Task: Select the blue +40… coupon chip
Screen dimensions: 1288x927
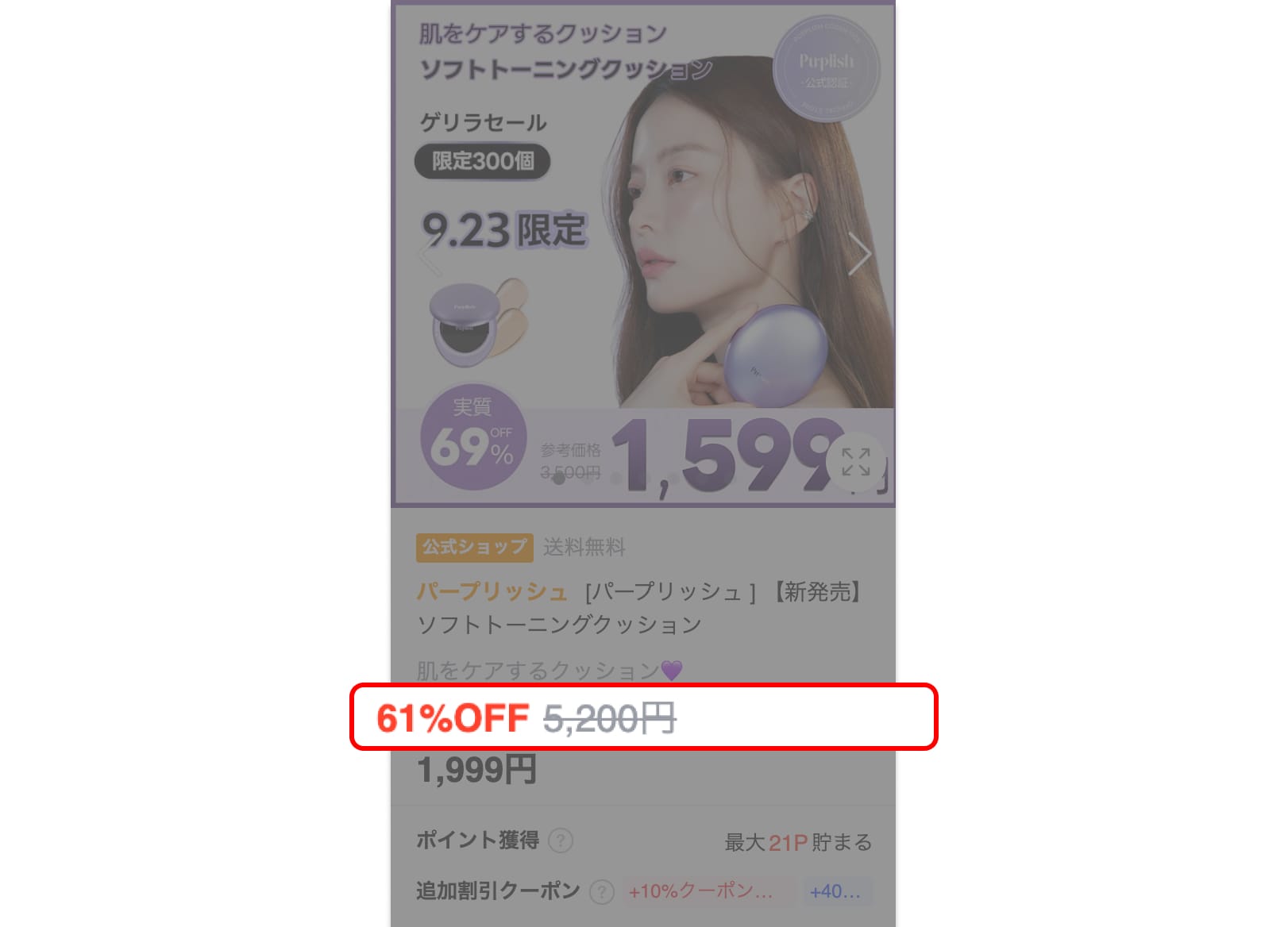Action: [835, 891]
